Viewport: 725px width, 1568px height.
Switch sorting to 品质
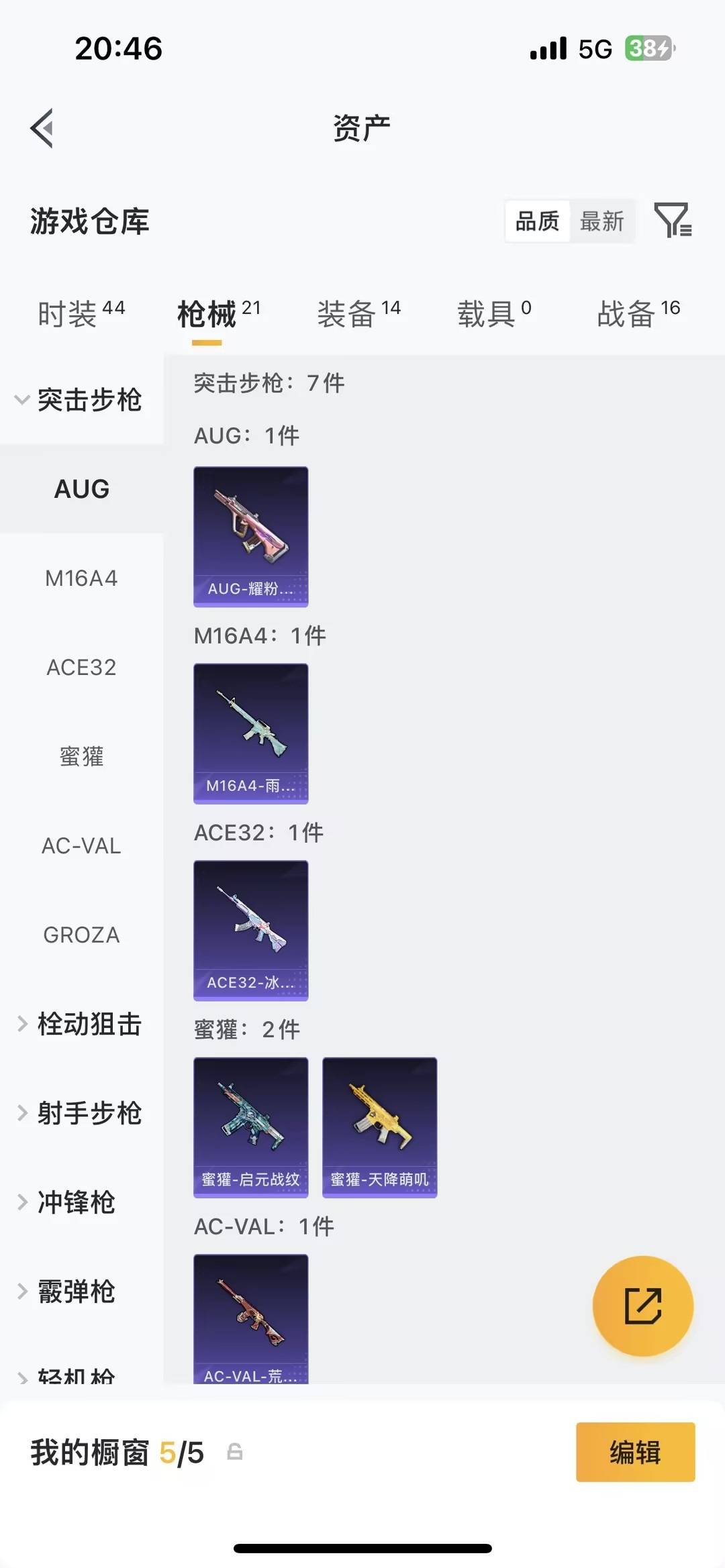tap(536, 221)
